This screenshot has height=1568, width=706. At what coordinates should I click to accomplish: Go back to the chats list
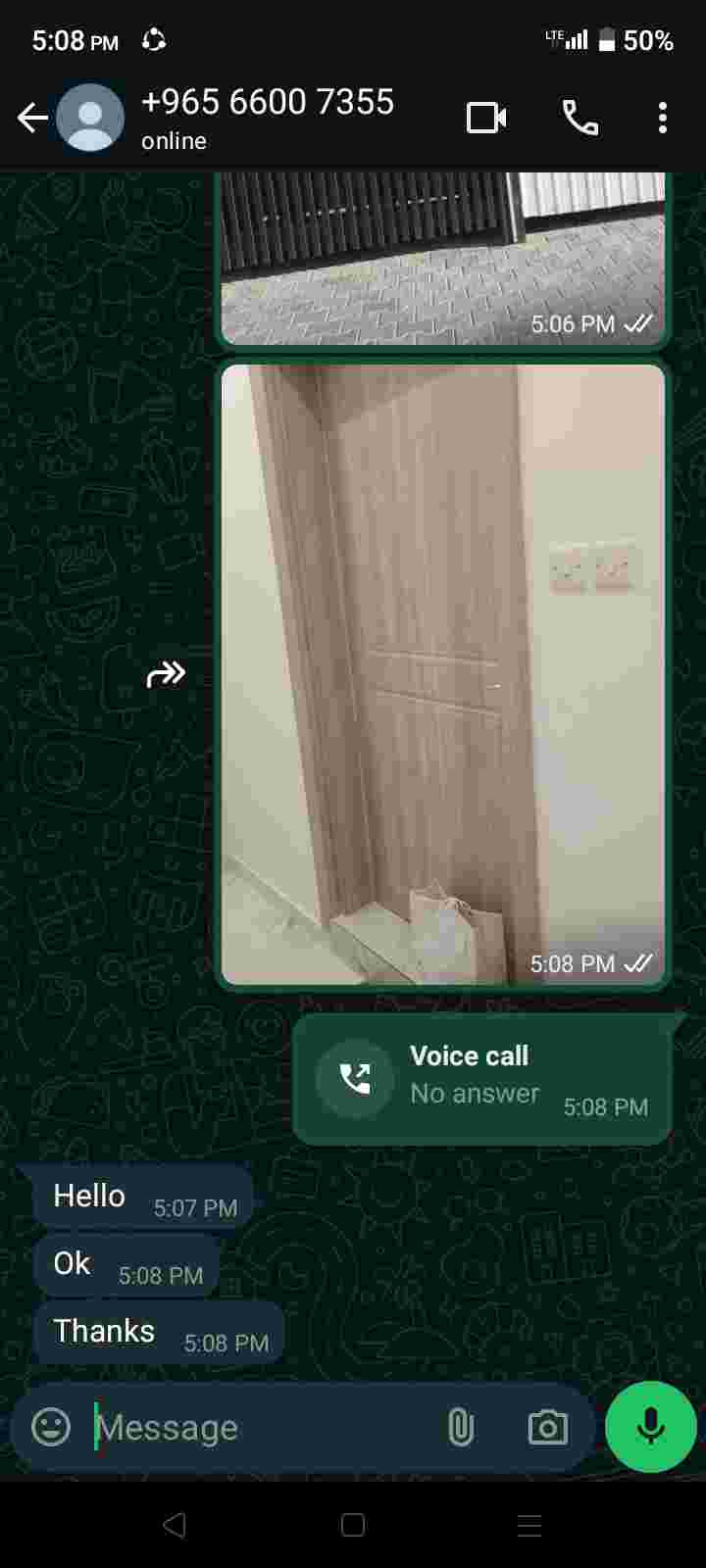pyautogui.click(x=32, y=119)
